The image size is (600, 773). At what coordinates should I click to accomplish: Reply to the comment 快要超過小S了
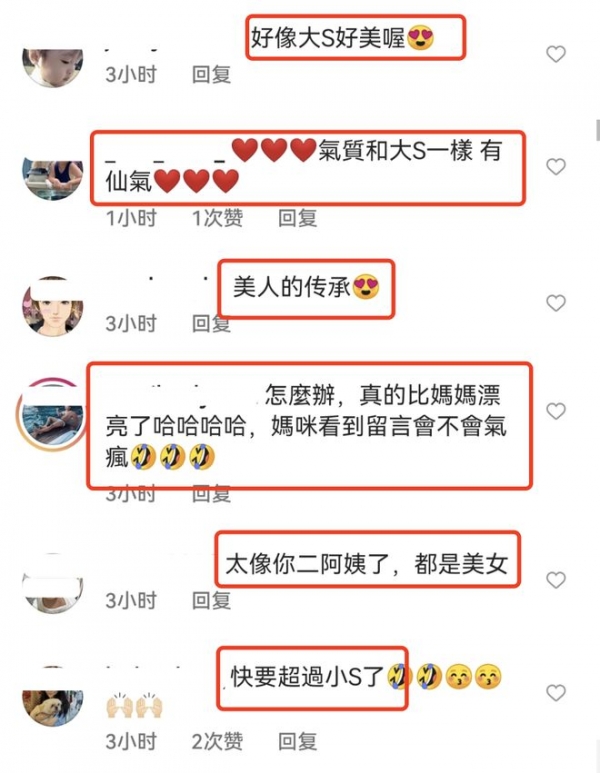point(297,741)
